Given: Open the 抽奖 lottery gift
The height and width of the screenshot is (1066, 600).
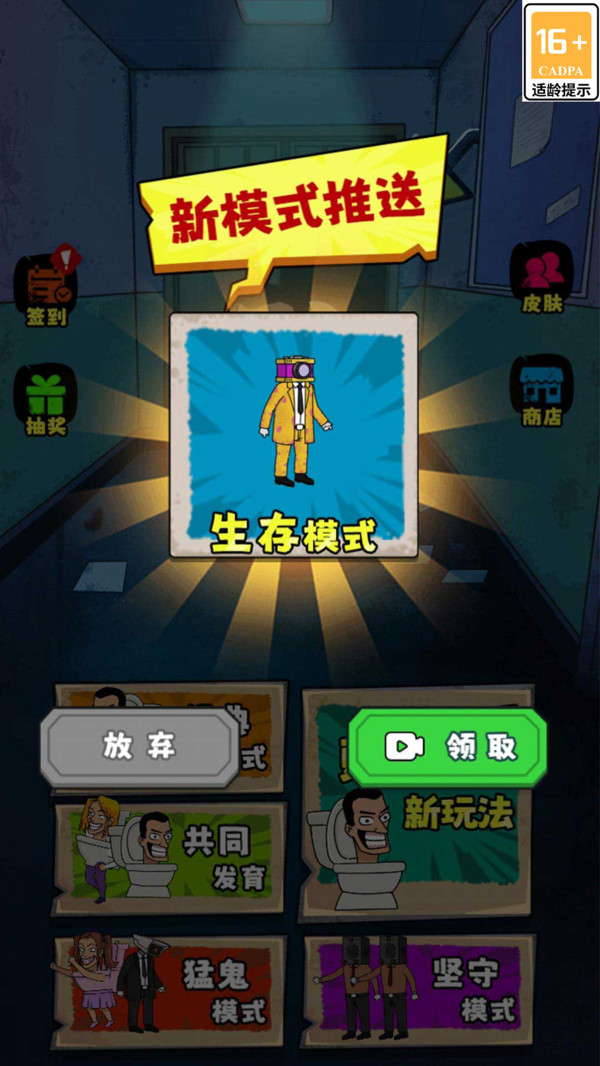Looking at the screenshot, I should tap(46, 400).
